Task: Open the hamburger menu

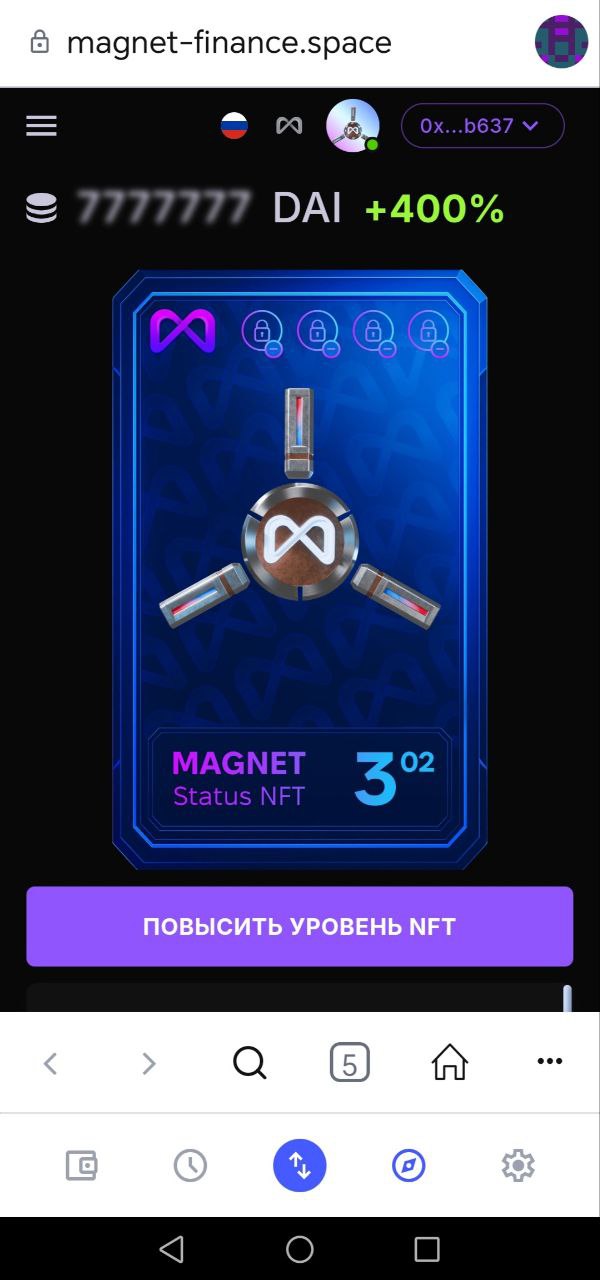Action: [41, 126]
